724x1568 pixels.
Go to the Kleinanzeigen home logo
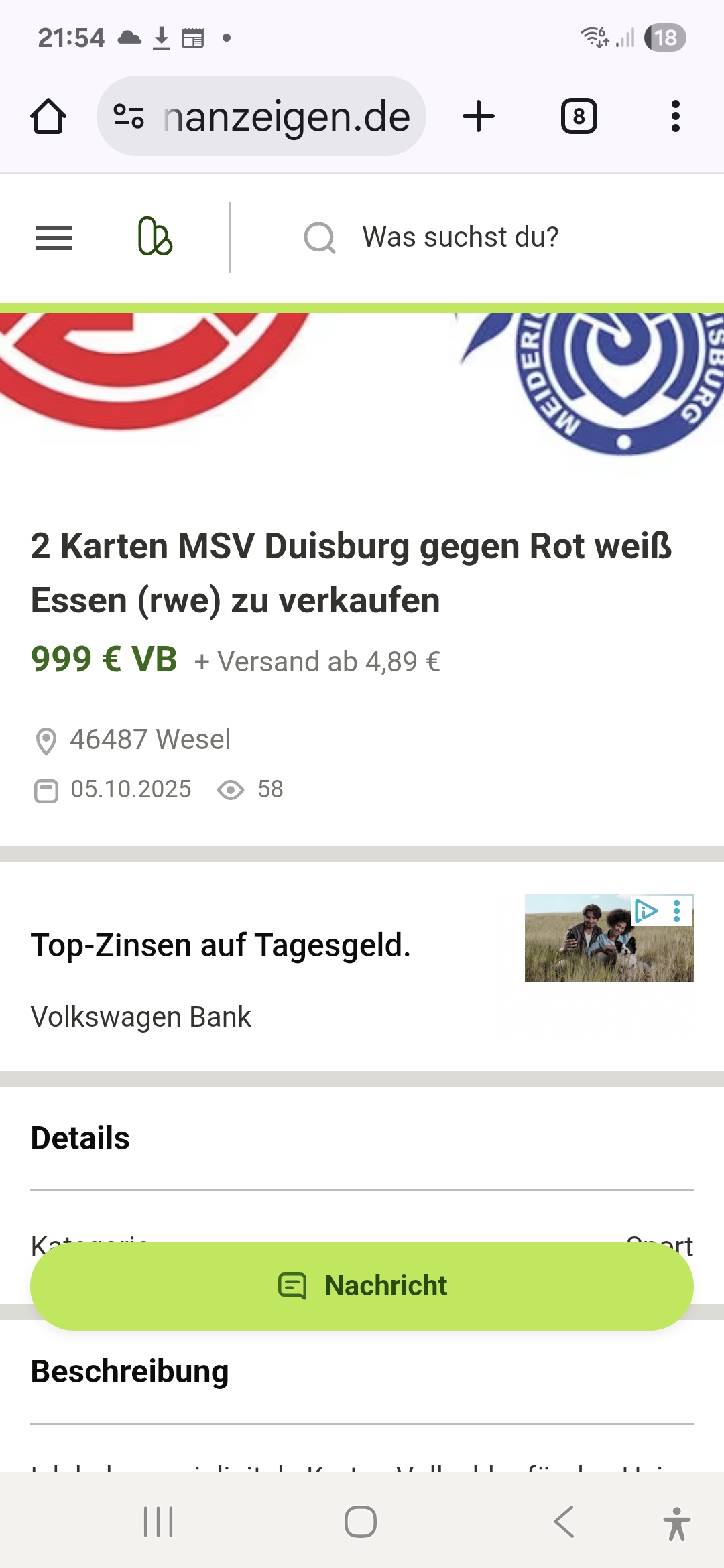click(155, 237)
